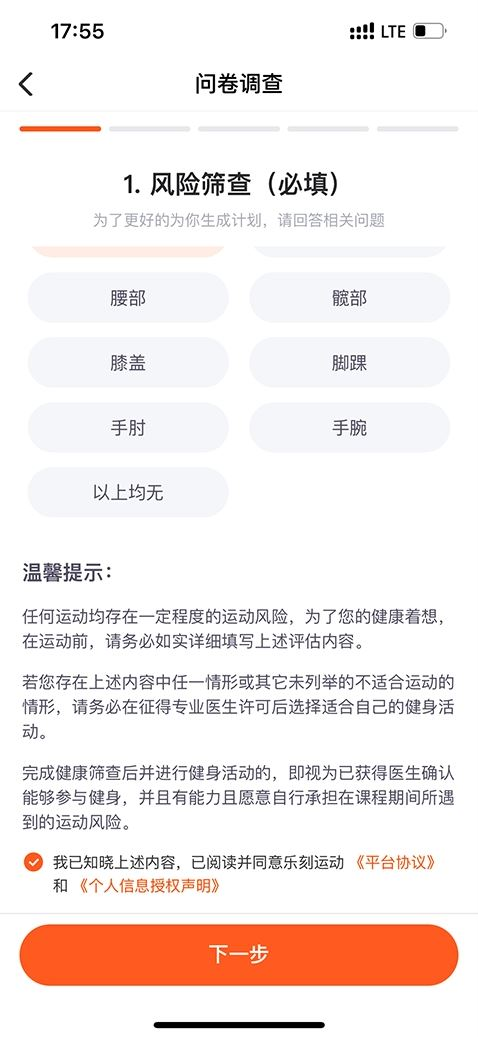Choose 脚踝 as an affected area
This screenshot has width=478, height=1037.
pyautogui.click(x=350, y=363)
